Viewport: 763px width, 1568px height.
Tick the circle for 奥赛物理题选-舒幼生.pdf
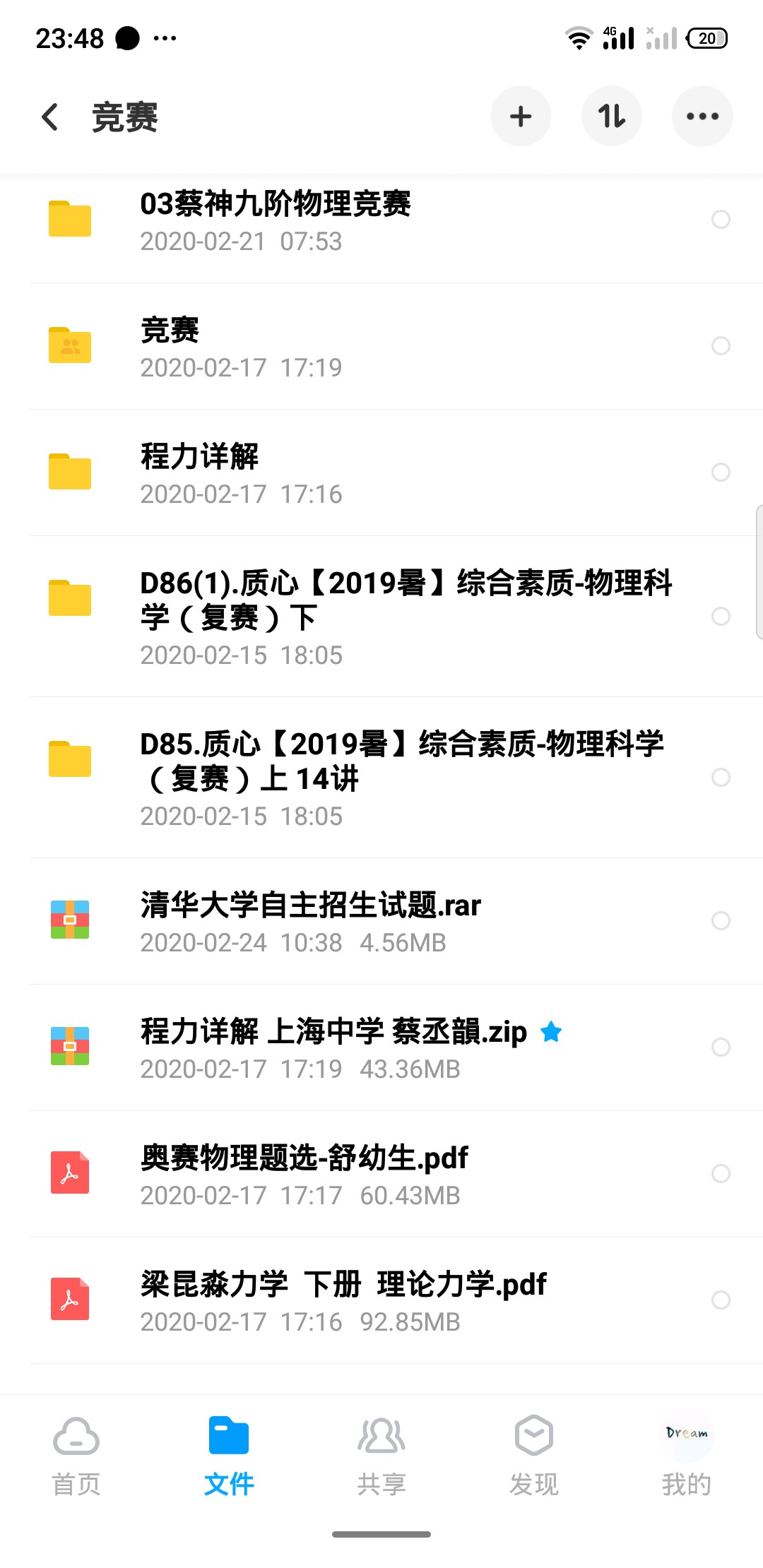[x=721, y=1173]
